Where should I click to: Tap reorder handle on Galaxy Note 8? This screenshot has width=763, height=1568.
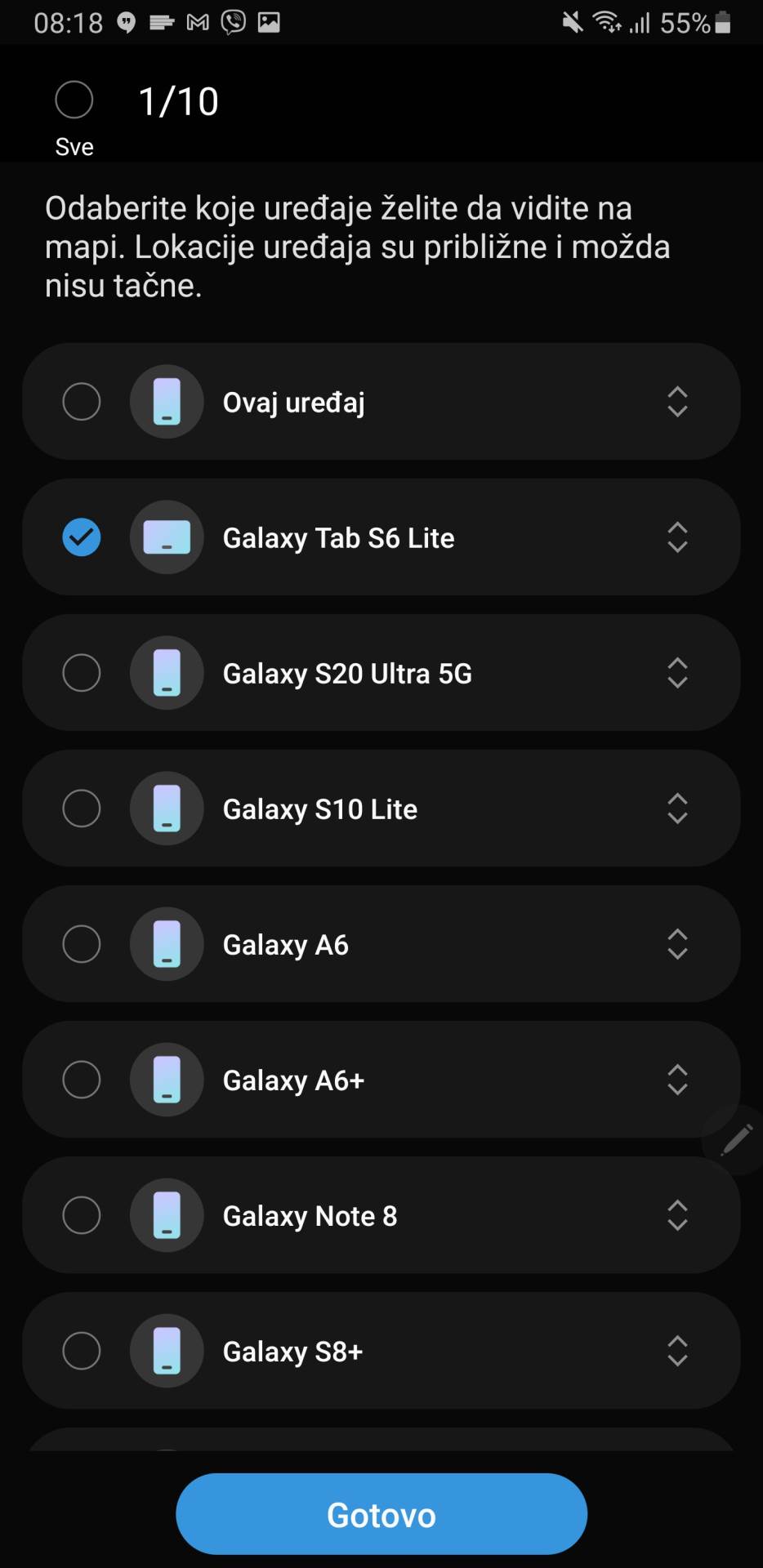tap(677, 1215)
